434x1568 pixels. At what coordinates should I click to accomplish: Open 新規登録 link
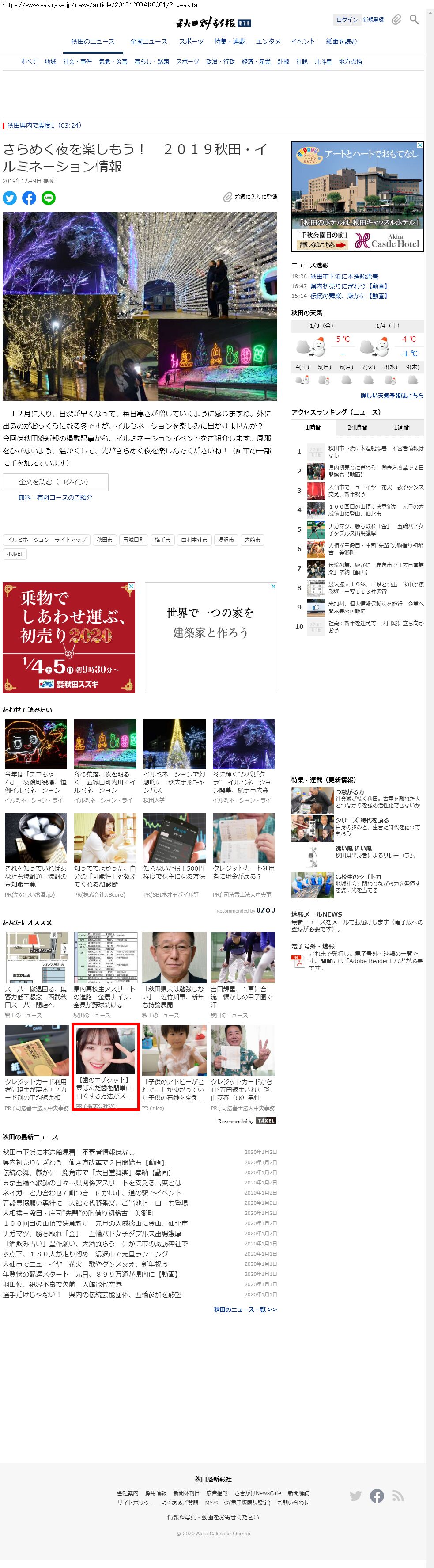coord(373,20)
